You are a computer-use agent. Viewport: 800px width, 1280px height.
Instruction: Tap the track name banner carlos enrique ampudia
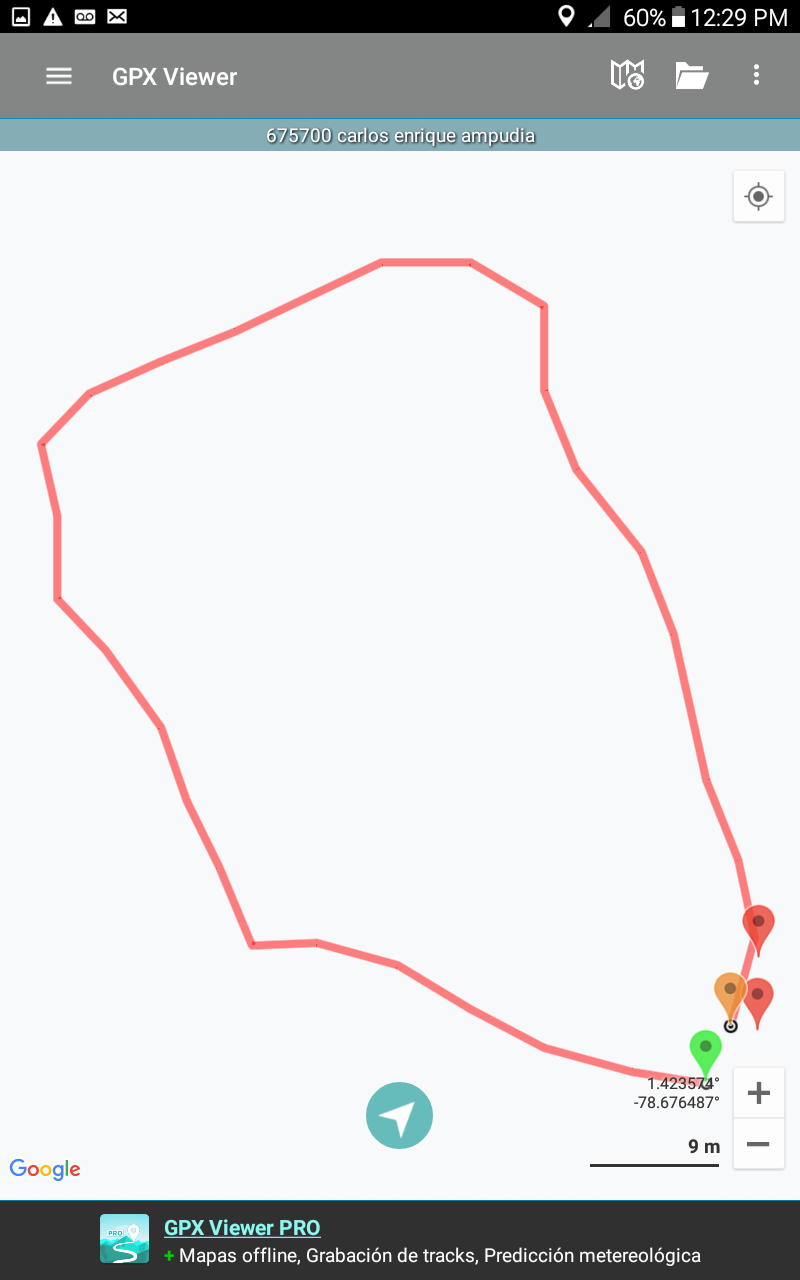[x=400, y=135]
